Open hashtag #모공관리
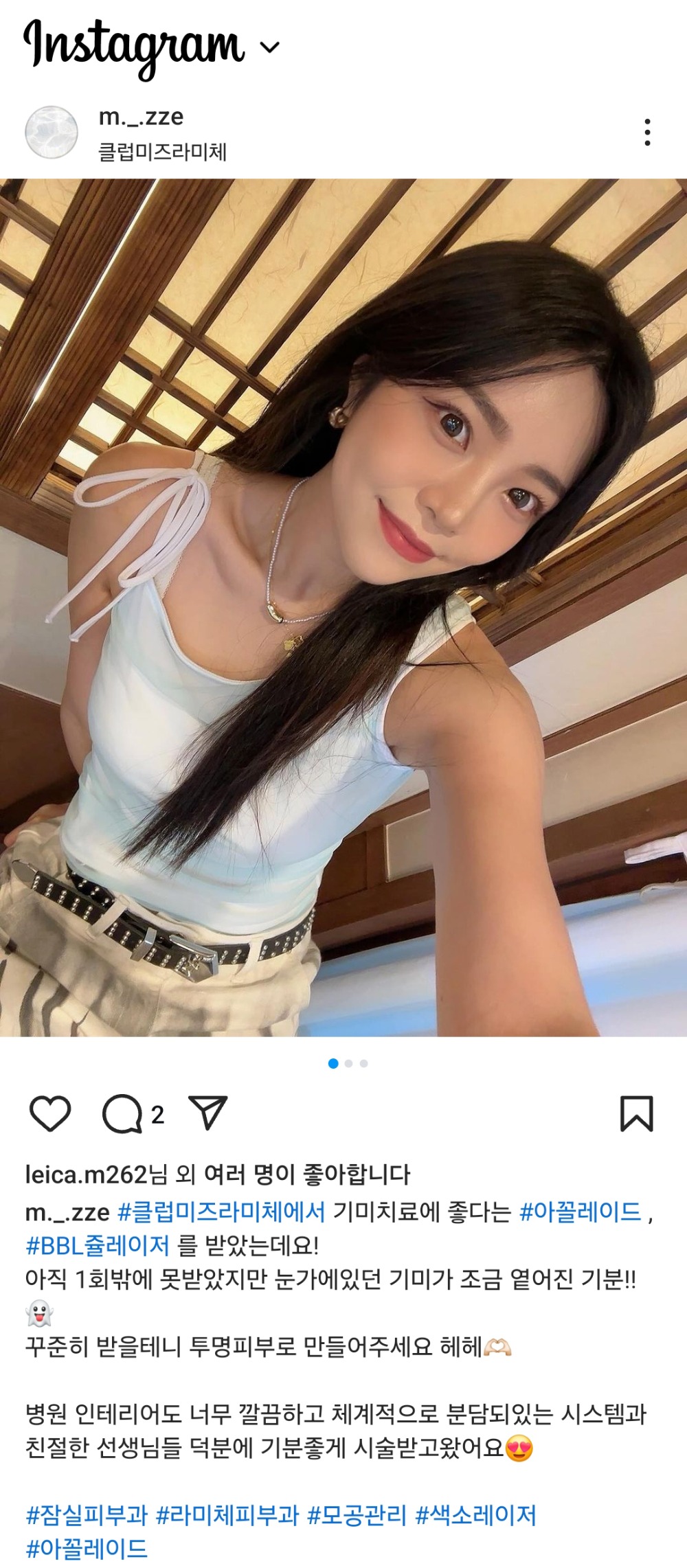Image resolution: width=687 pixels, height=1568 pixels. tap(357, 1515)
